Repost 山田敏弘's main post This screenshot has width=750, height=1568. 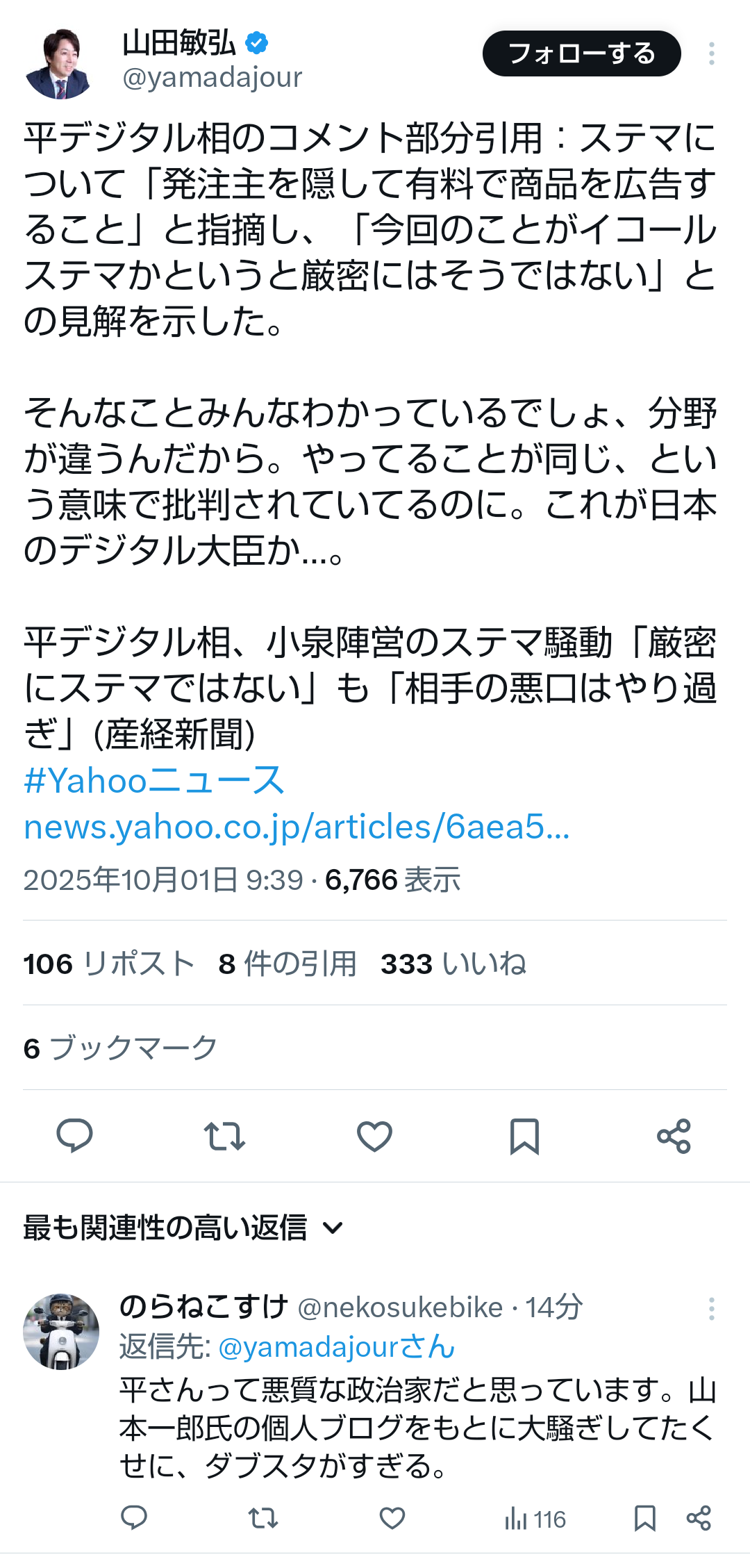(x=224, y=1136)
